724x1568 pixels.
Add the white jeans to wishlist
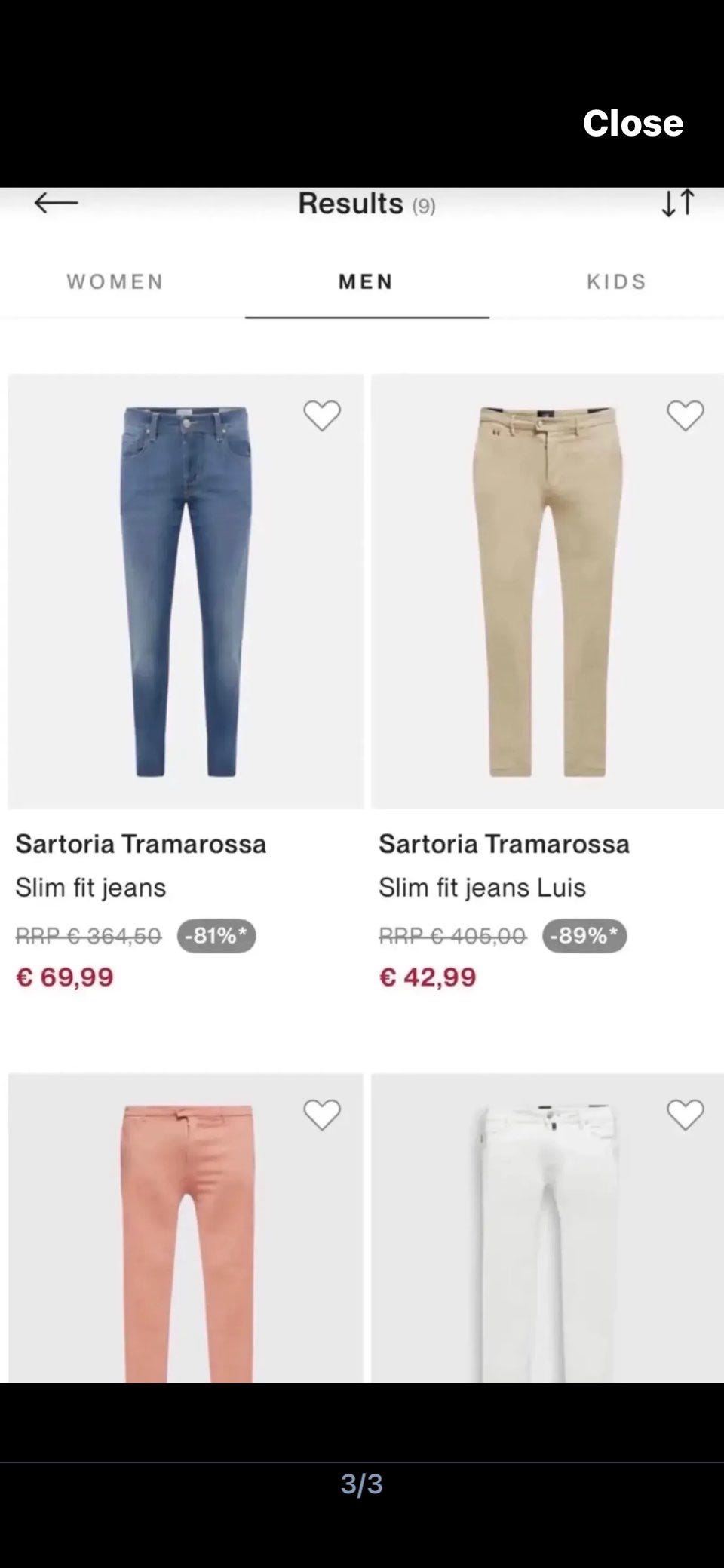click(x=685, y=1115)
